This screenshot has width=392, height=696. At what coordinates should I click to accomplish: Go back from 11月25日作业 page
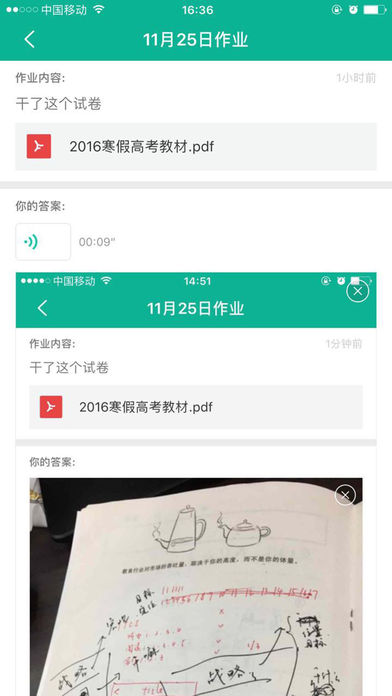tap(29, 40)
